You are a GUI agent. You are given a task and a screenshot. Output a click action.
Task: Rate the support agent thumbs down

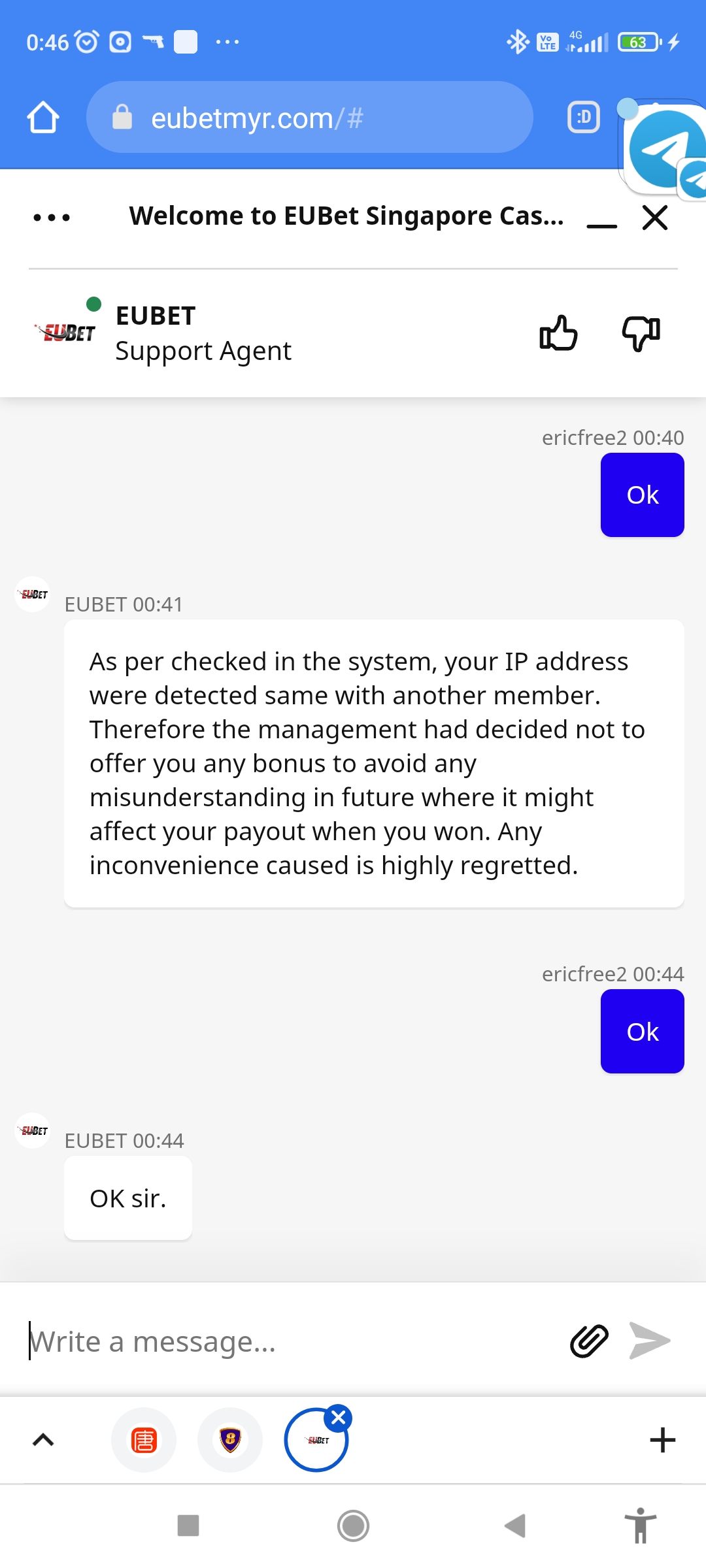pyautogui.click(x=641, y=333)
